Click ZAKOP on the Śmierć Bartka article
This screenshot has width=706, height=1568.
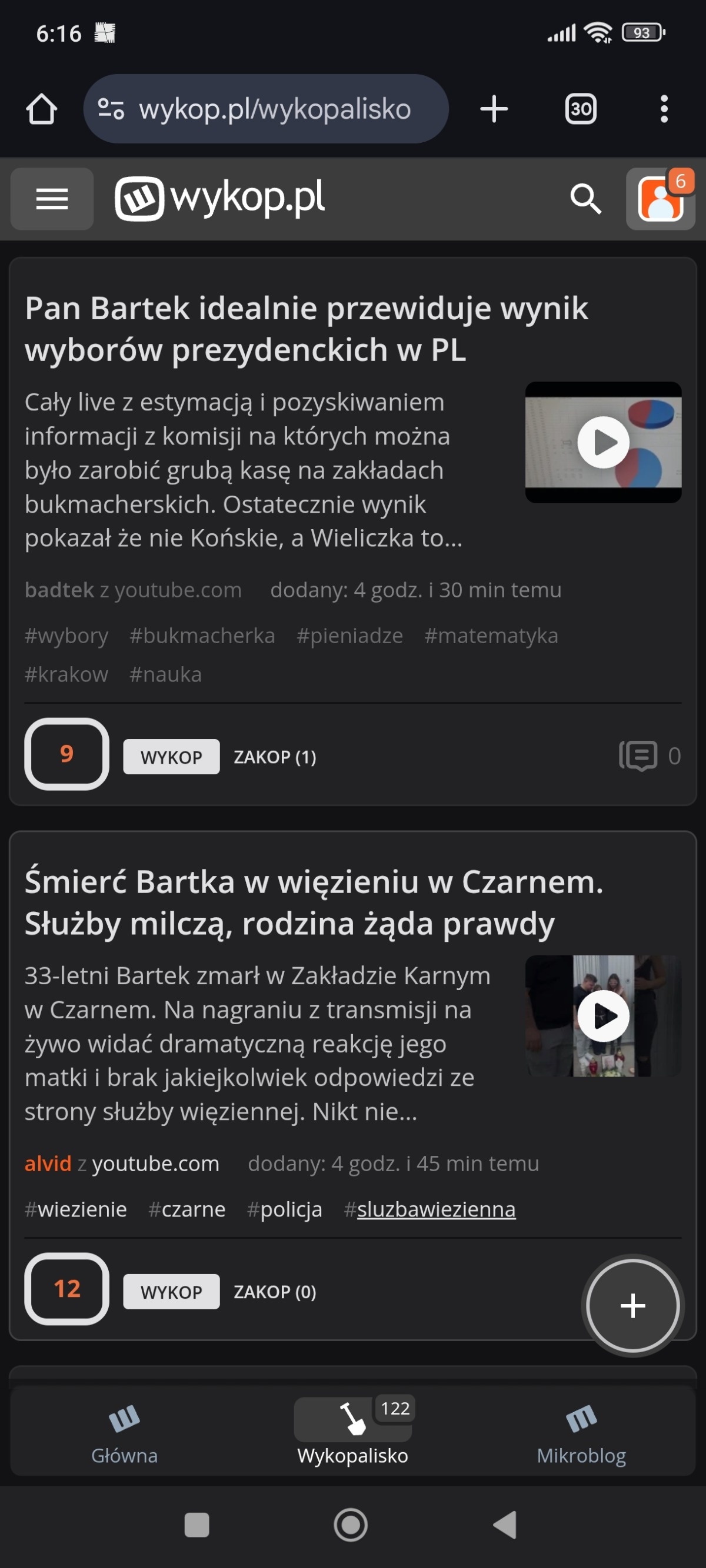(274, 1291)
